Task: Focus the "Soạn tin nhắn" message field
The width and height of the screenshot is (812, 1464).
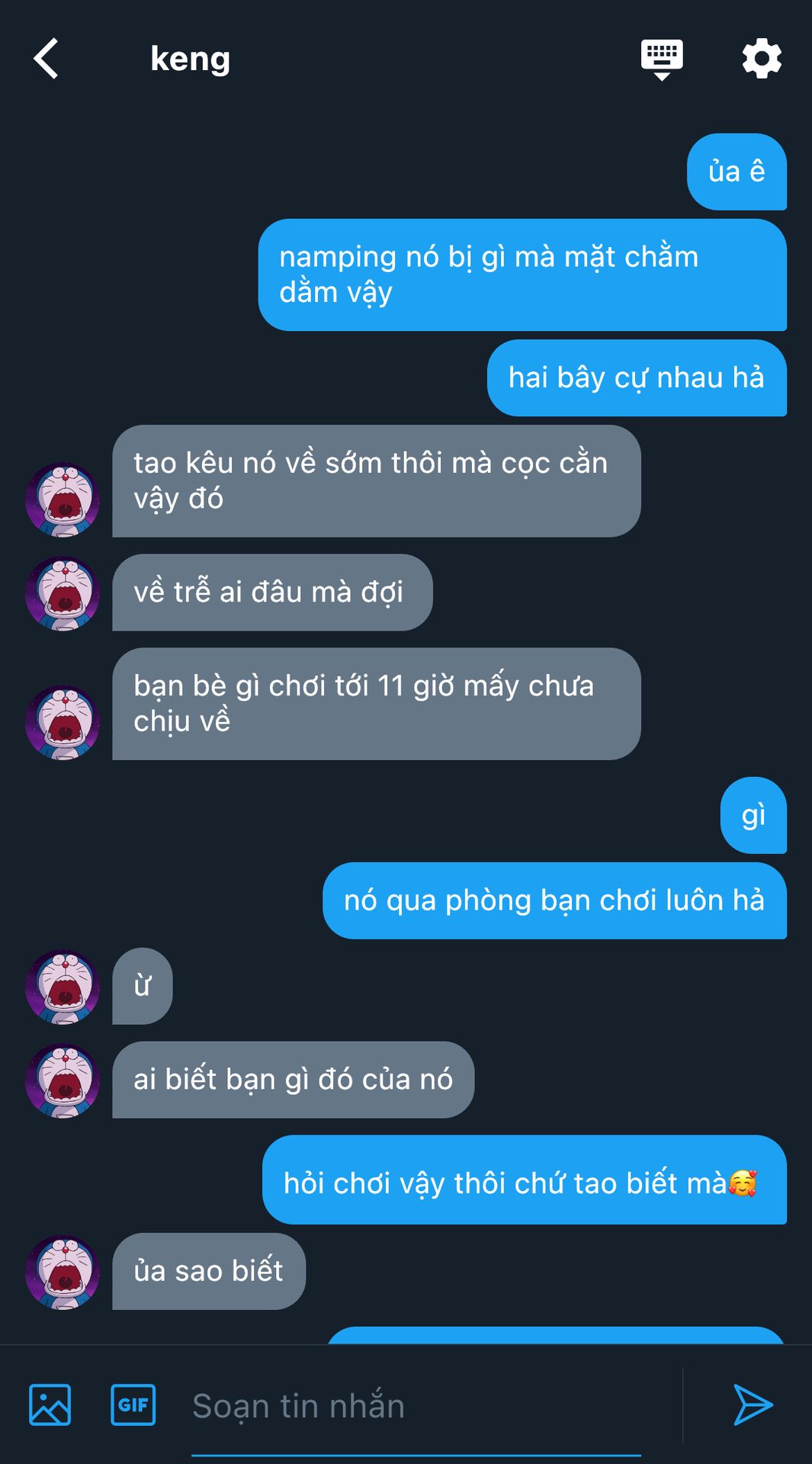Action: [x=416, y=1406]
